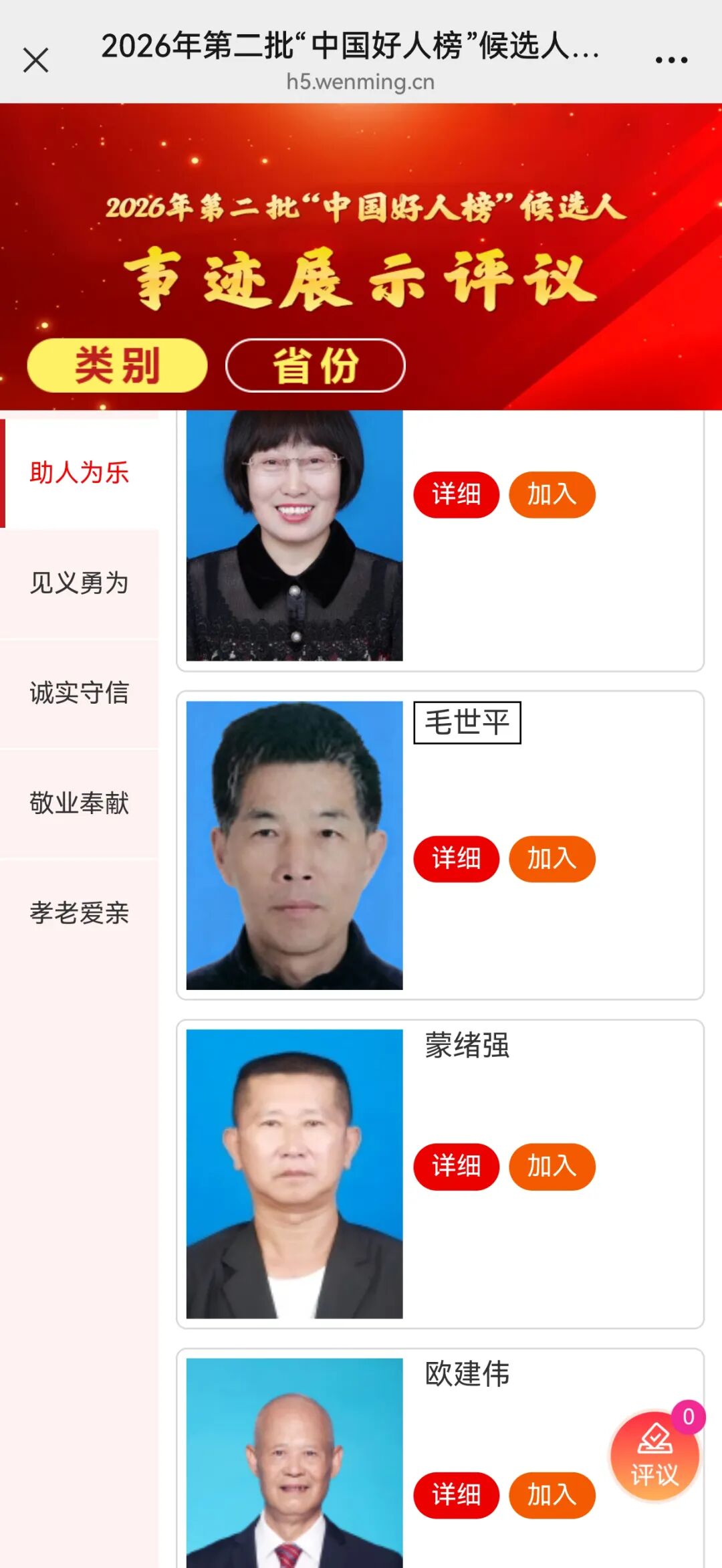The height and width of the screenshot is (1568, 722).
Task: Add 蒙绪强 with the 加入 button
Action: [552, 1167]
